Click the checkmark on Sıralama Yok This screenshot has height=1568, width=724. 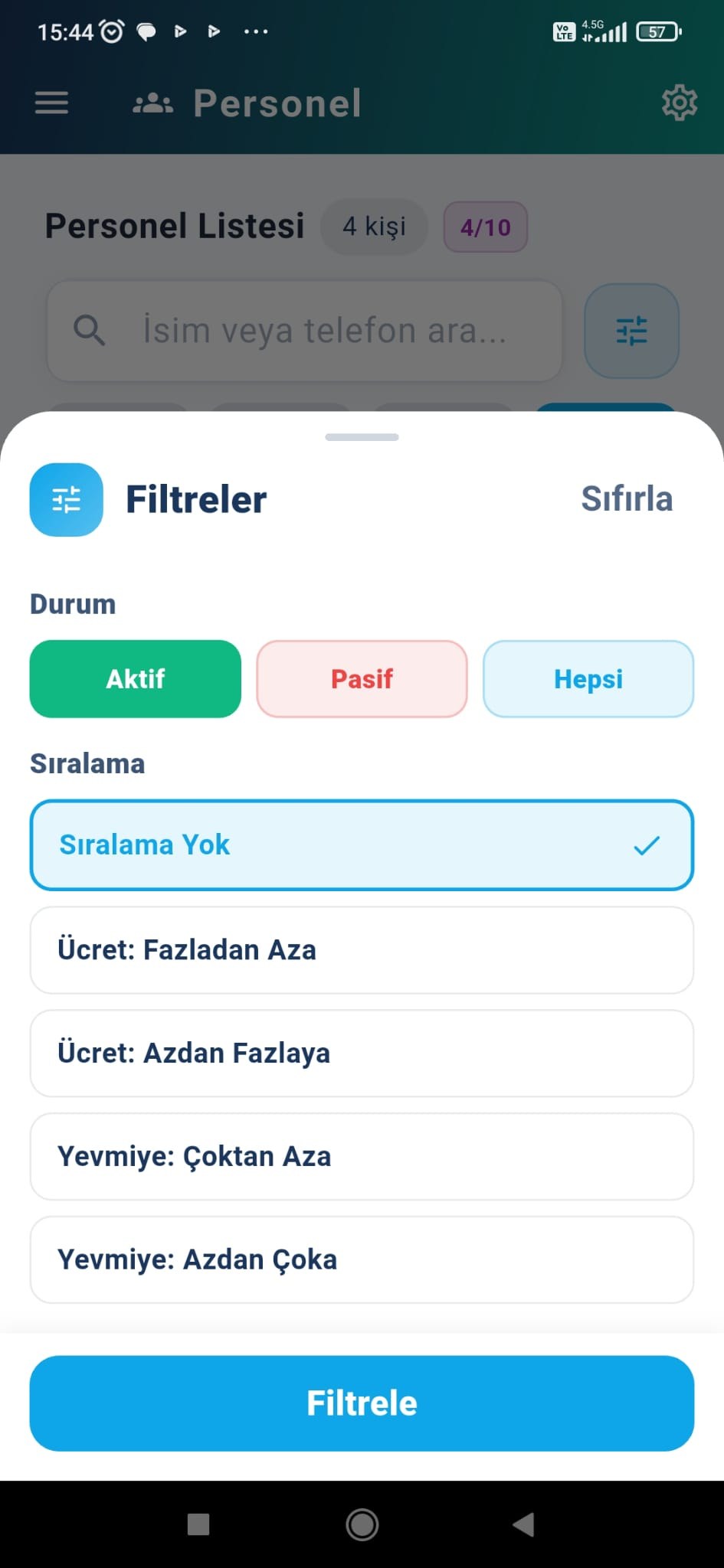pyautogui.click(x=647, y=845)
